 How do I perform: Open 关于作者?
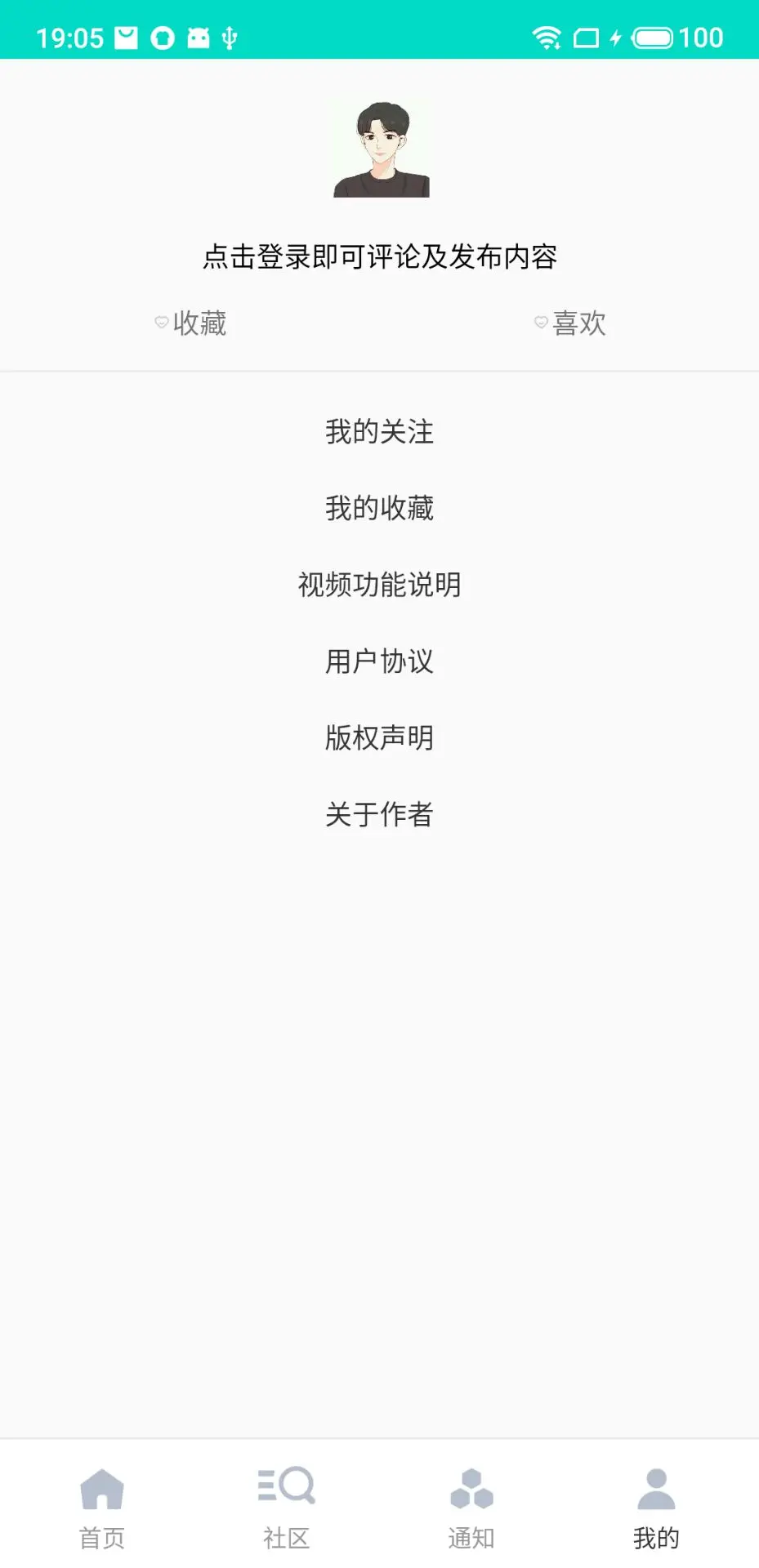(x=380, y=814)
